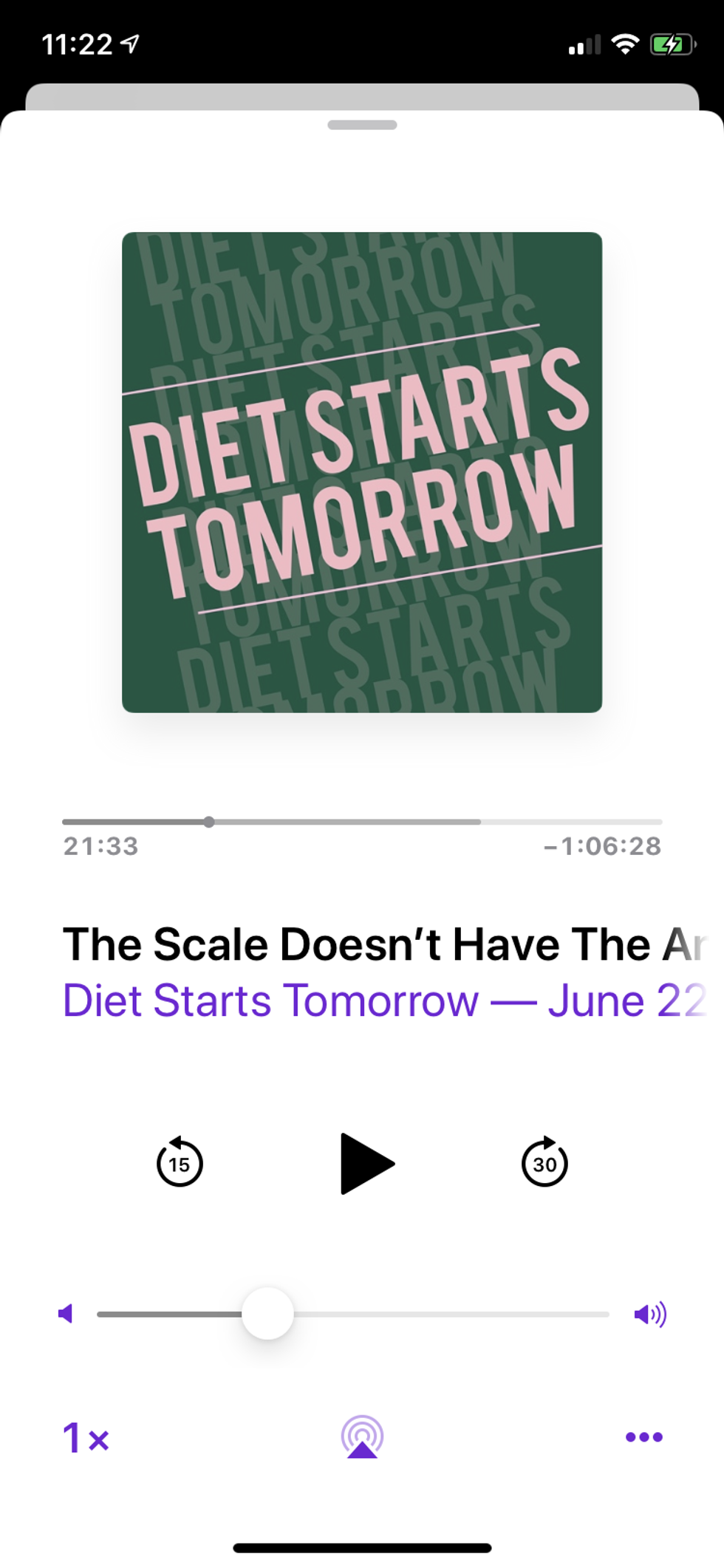This screenshot has width=724, height=1568.
Task: Open Diet Starts Tomorrow show link
Action: pos(270,1001)
